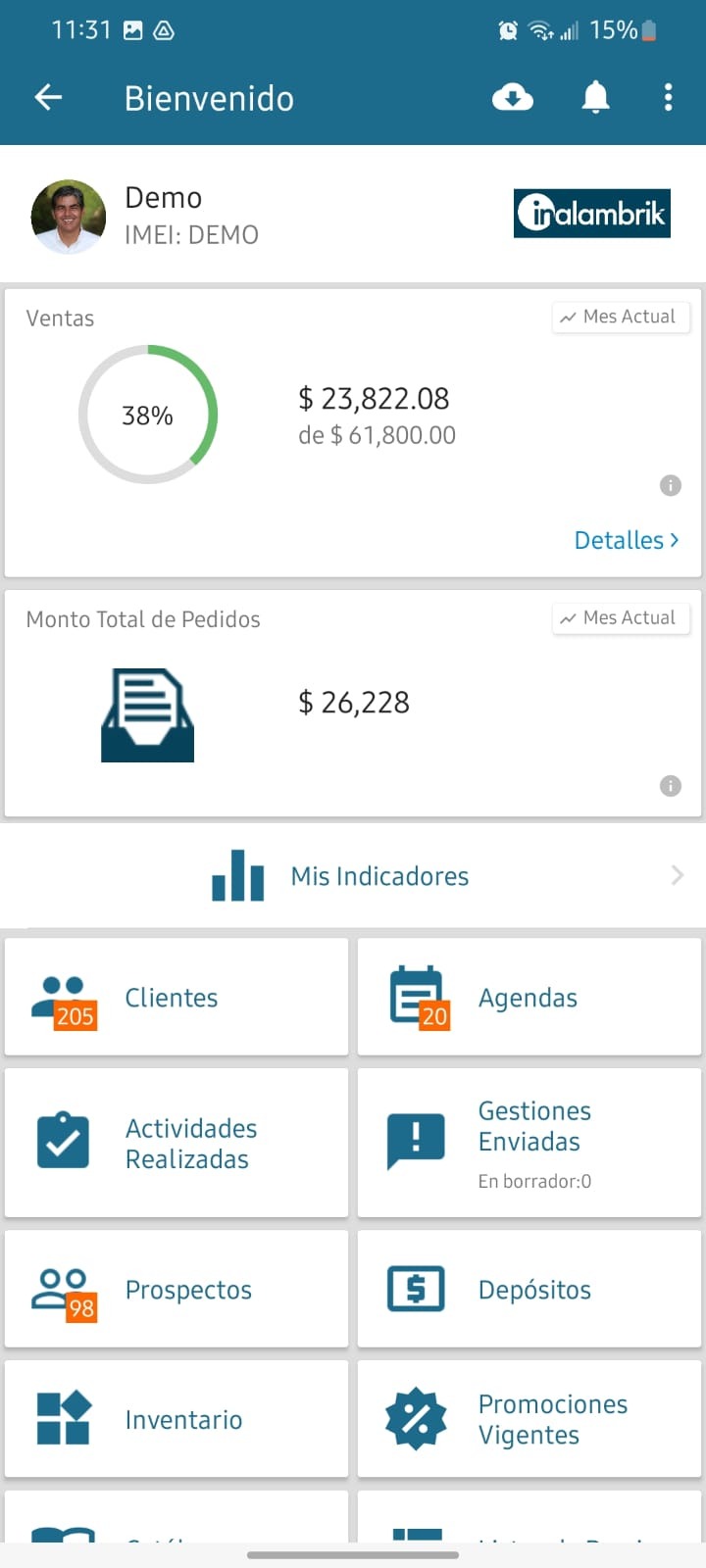
Task: Open Mis Indicadores
Action: (353, 875)
